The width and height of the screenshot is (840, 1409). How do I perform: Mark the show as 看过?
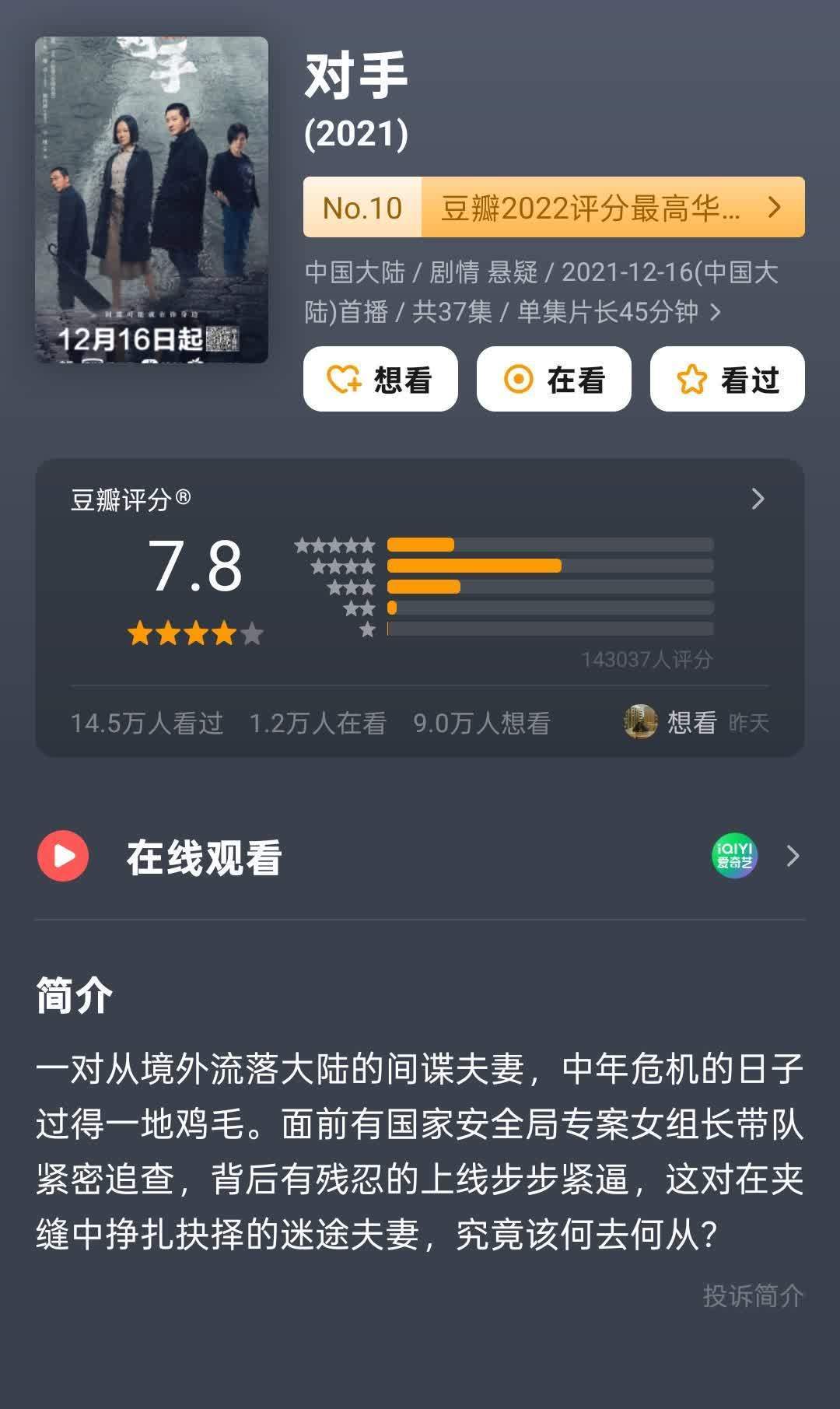[726, 379]
